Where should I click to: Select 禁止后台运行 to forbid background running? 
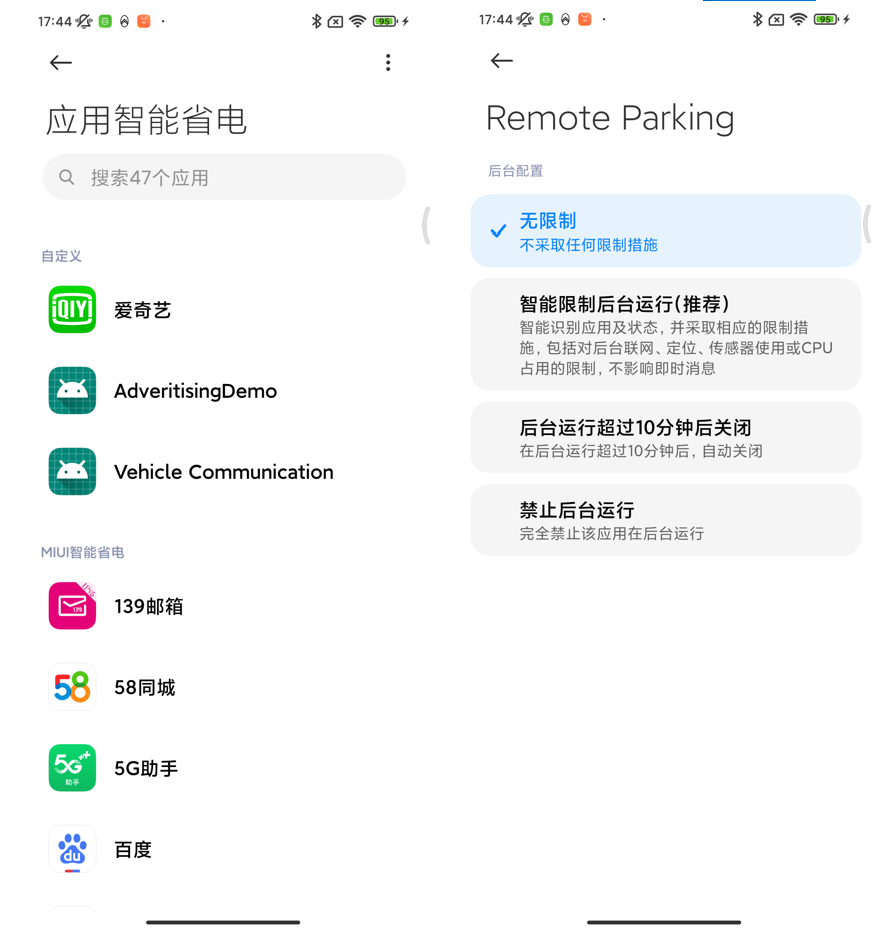pos(665,519)
